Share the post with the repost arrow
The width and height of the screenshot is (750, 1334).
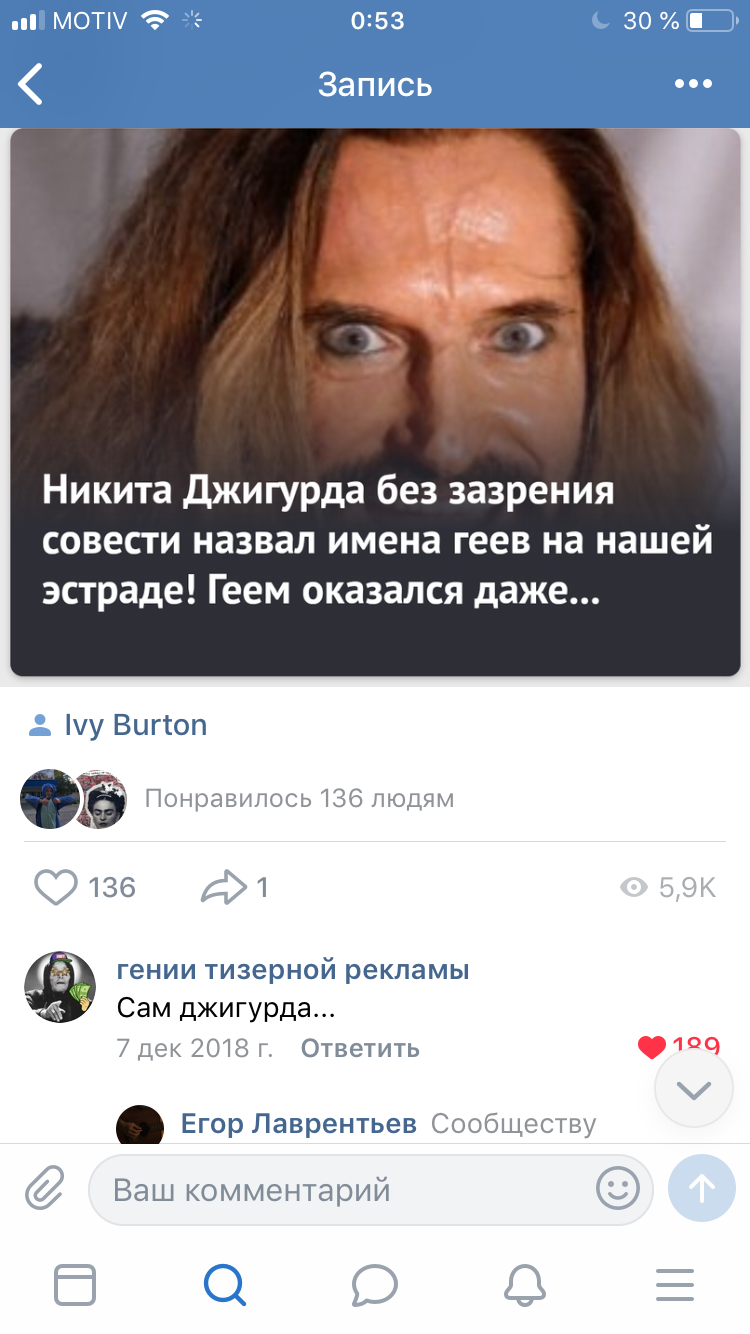[x=223, y=887]
